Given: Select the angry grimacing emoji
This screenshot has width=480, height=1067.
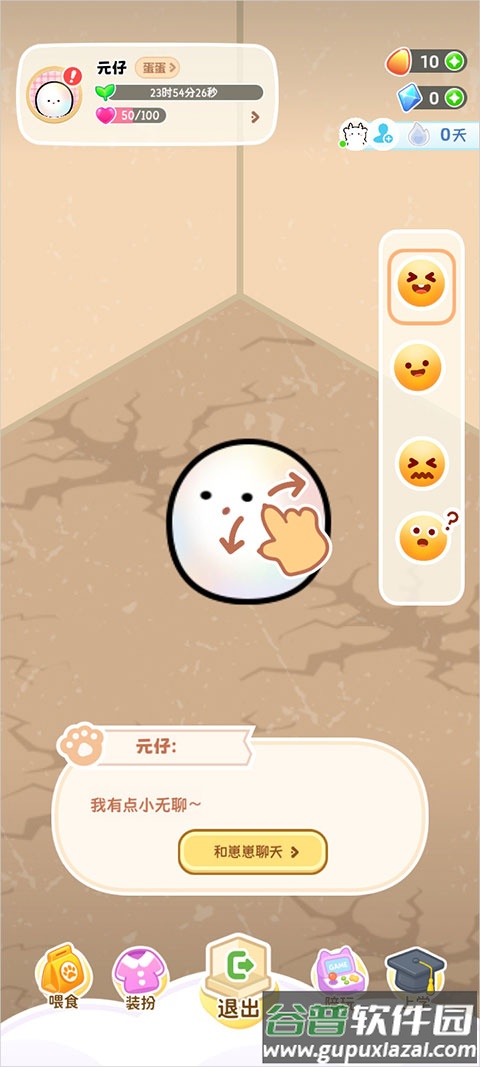Looking at the screenshot, I should click(x=421, y=464).
